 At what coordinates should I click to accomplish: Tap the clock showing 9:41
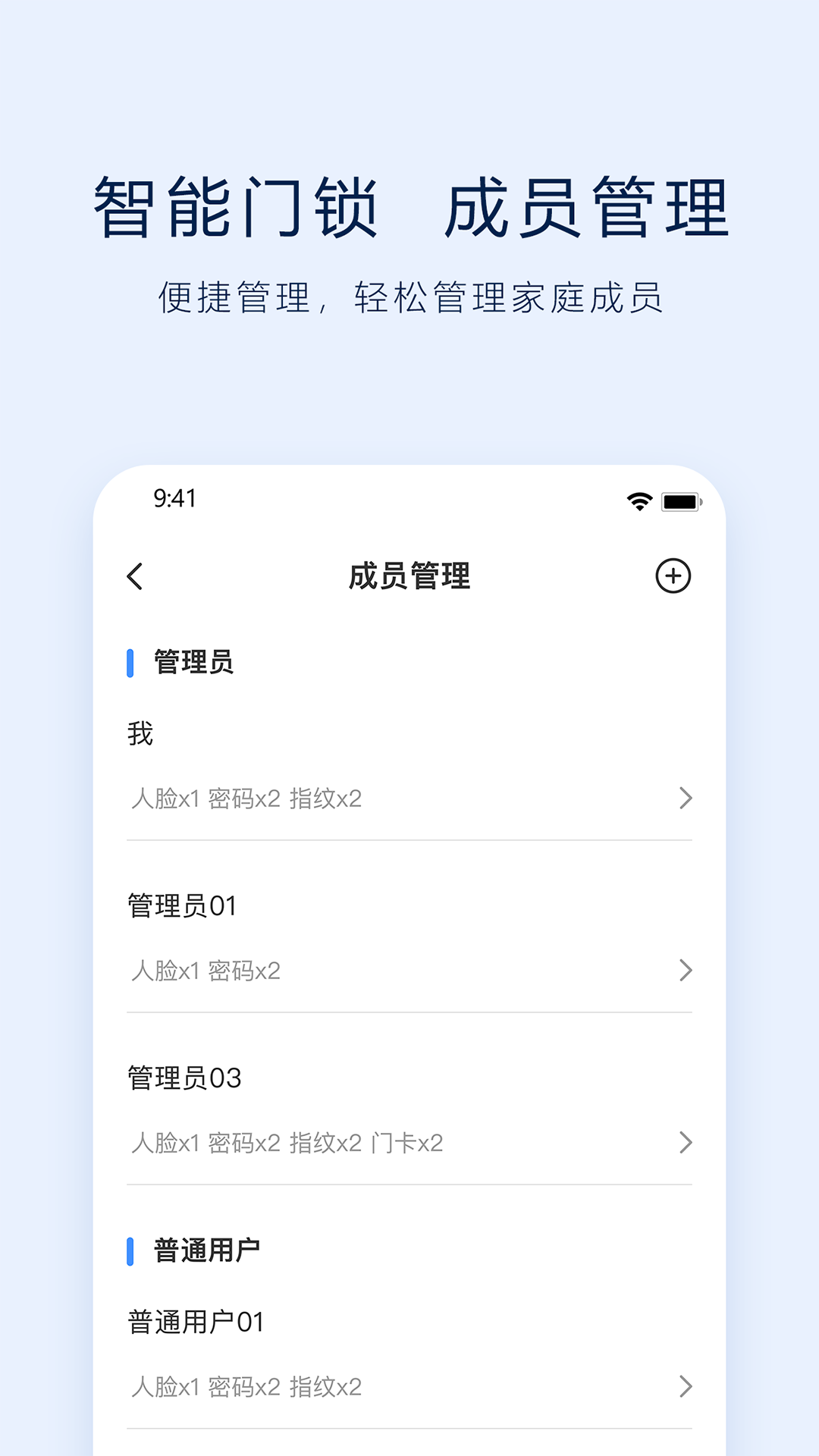click(x=174, y=499)
